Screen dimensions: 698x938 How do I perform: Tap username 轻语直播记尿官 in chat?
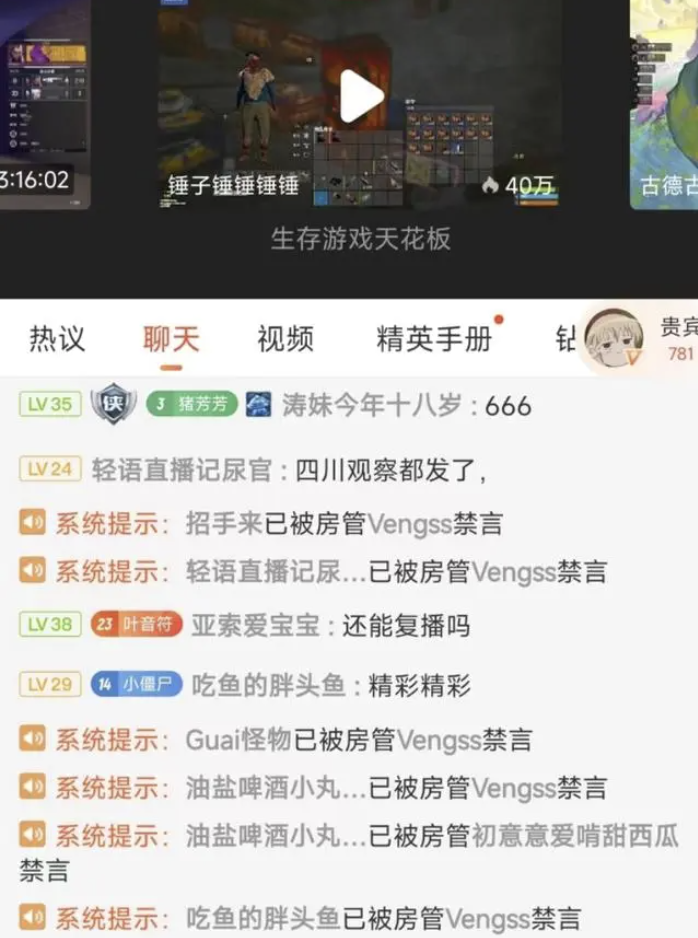(187, 469)
